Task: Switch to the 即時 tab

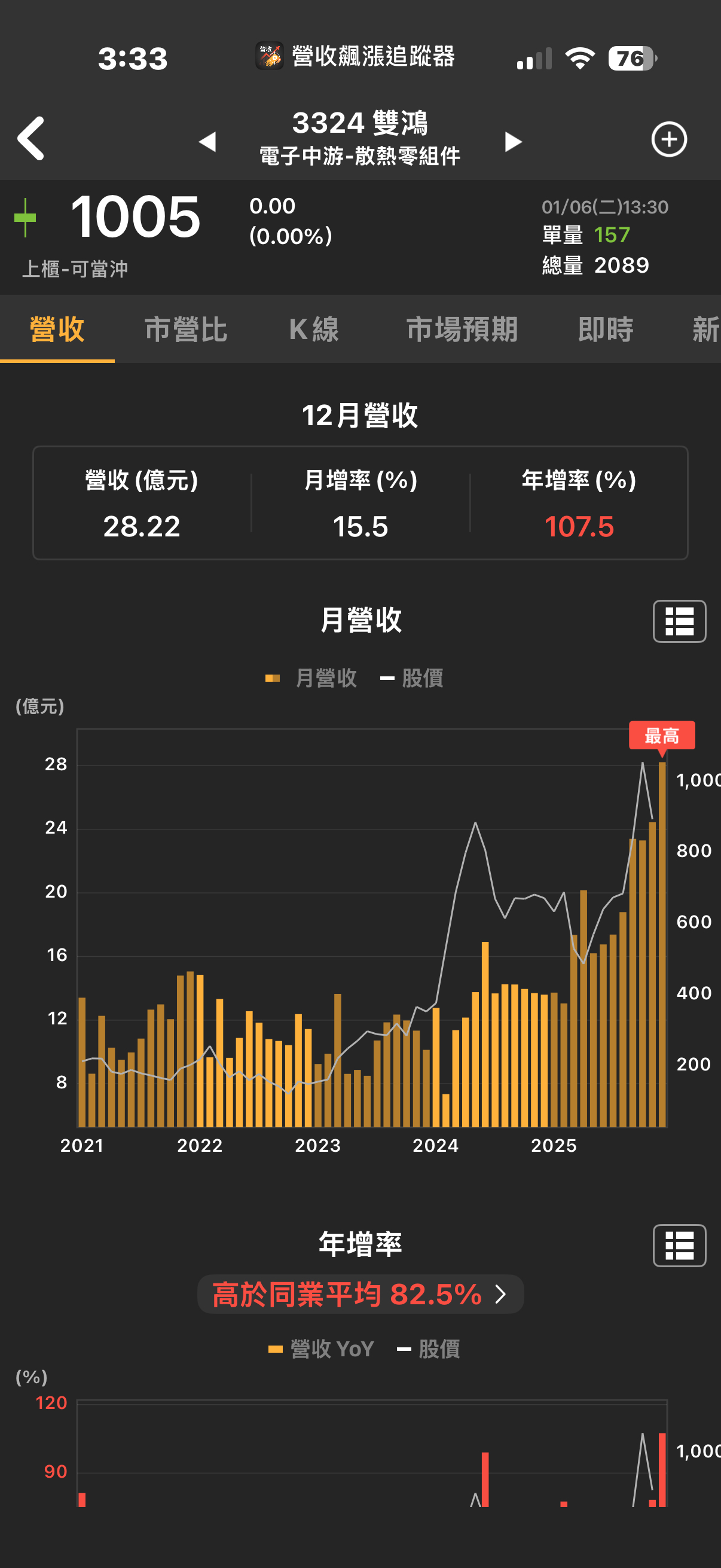Action: 606,330
